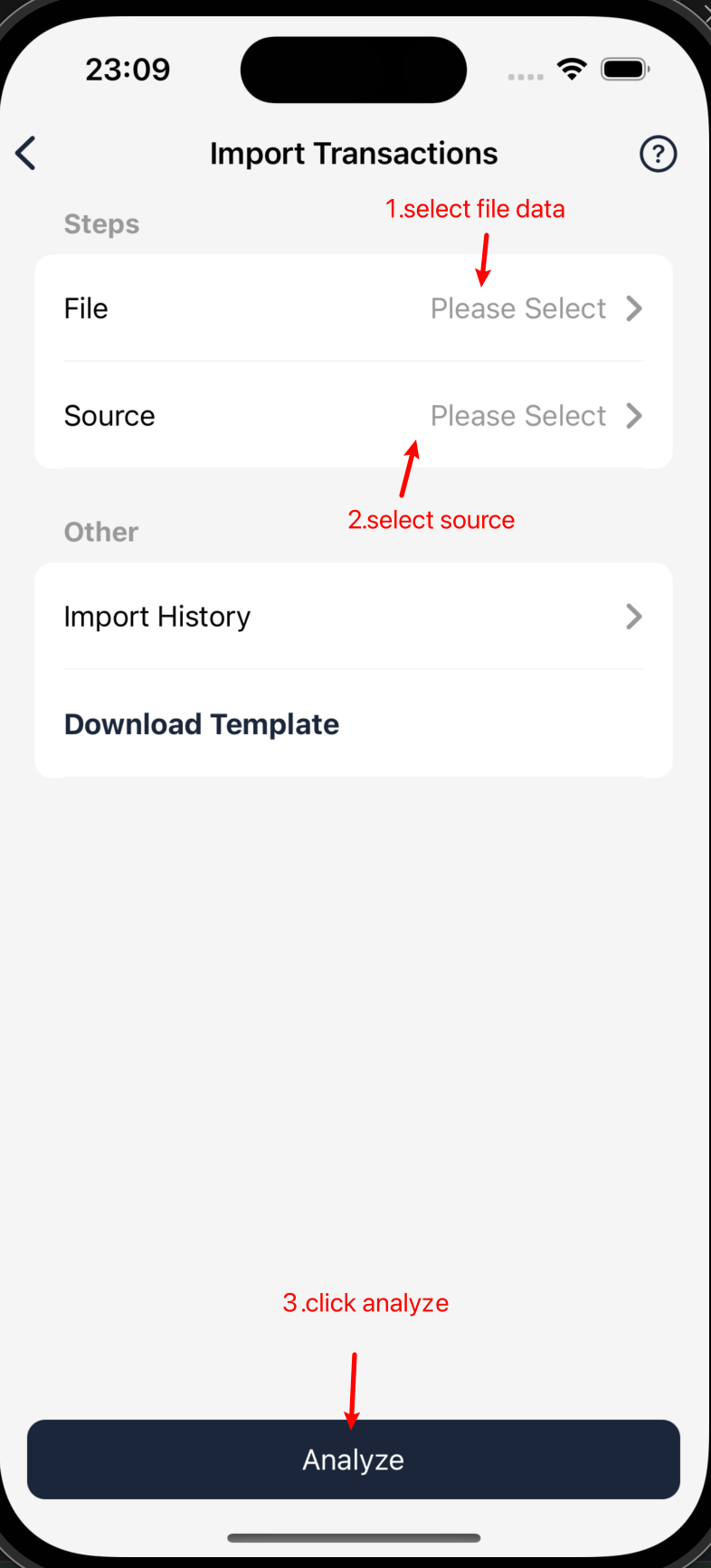Select a file in the File row
This screenshot has height=1568, width=711.
coord(354,308)
